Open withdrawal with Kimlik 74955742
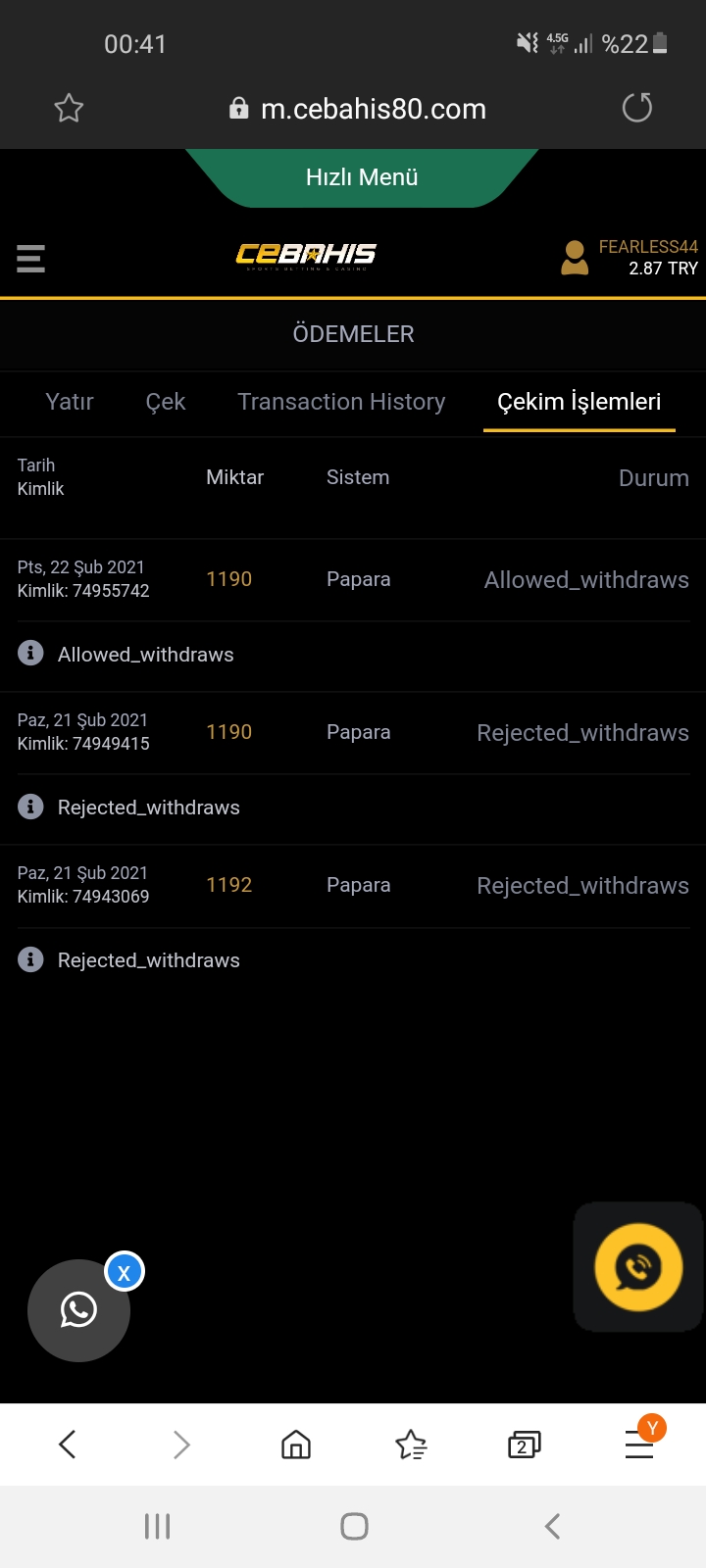 coord(353,579)
